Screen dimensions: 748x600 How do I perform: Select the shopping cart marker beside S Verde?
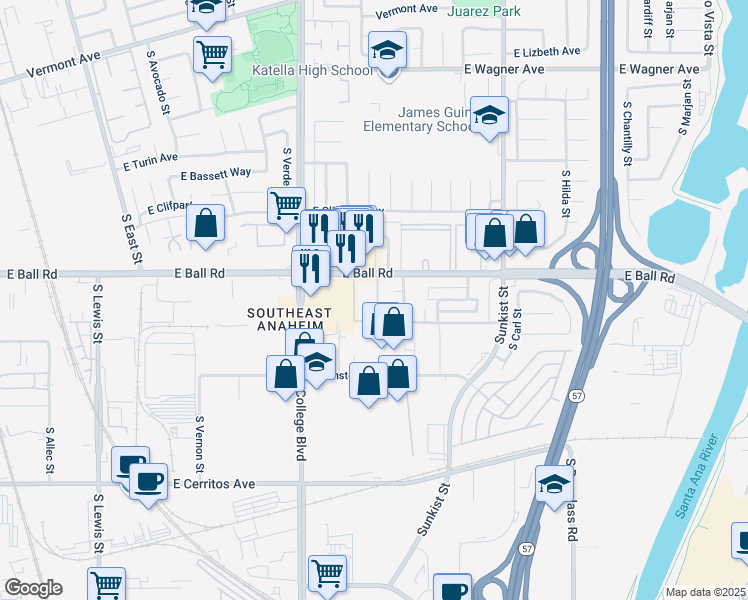[x=286, y=204]
